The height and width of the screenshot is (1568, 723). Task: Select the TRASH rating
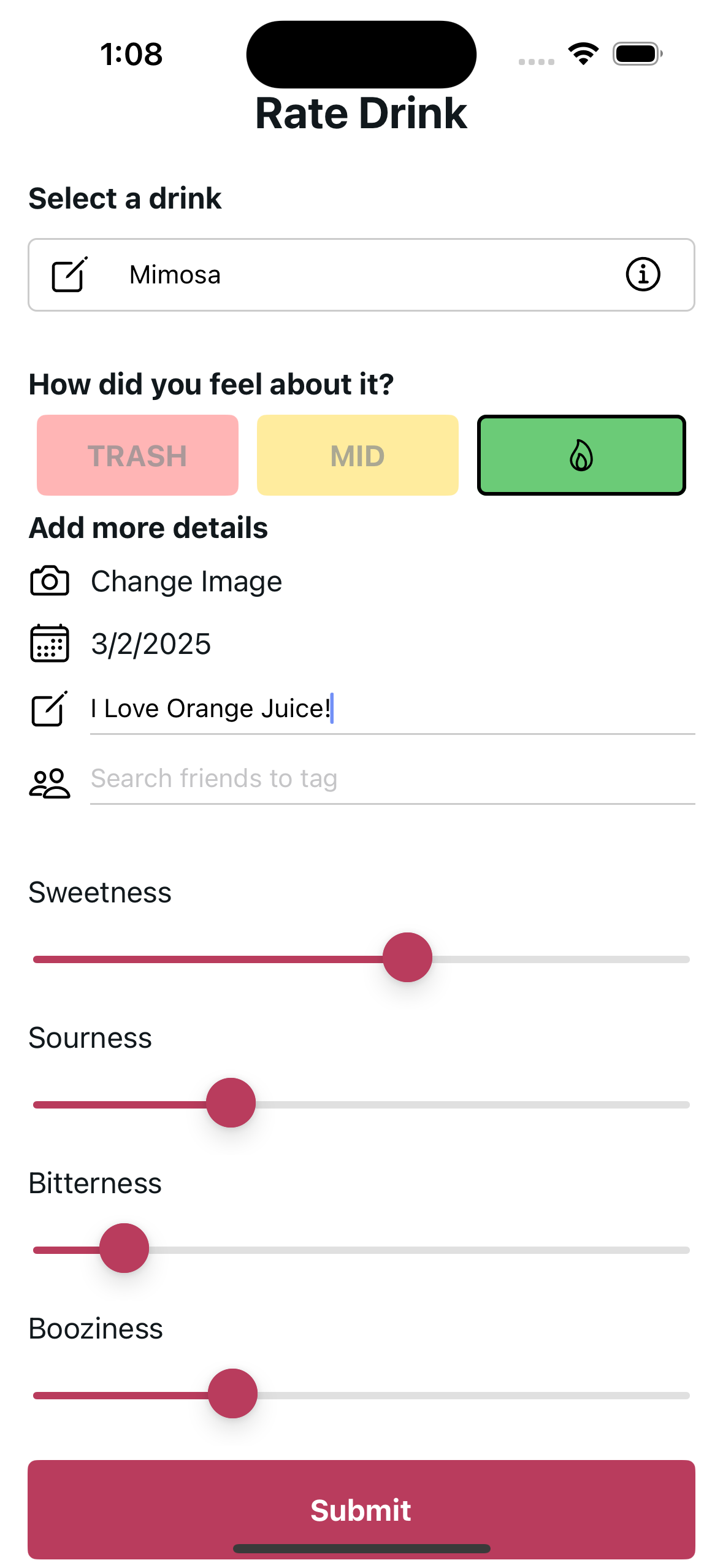137,455
